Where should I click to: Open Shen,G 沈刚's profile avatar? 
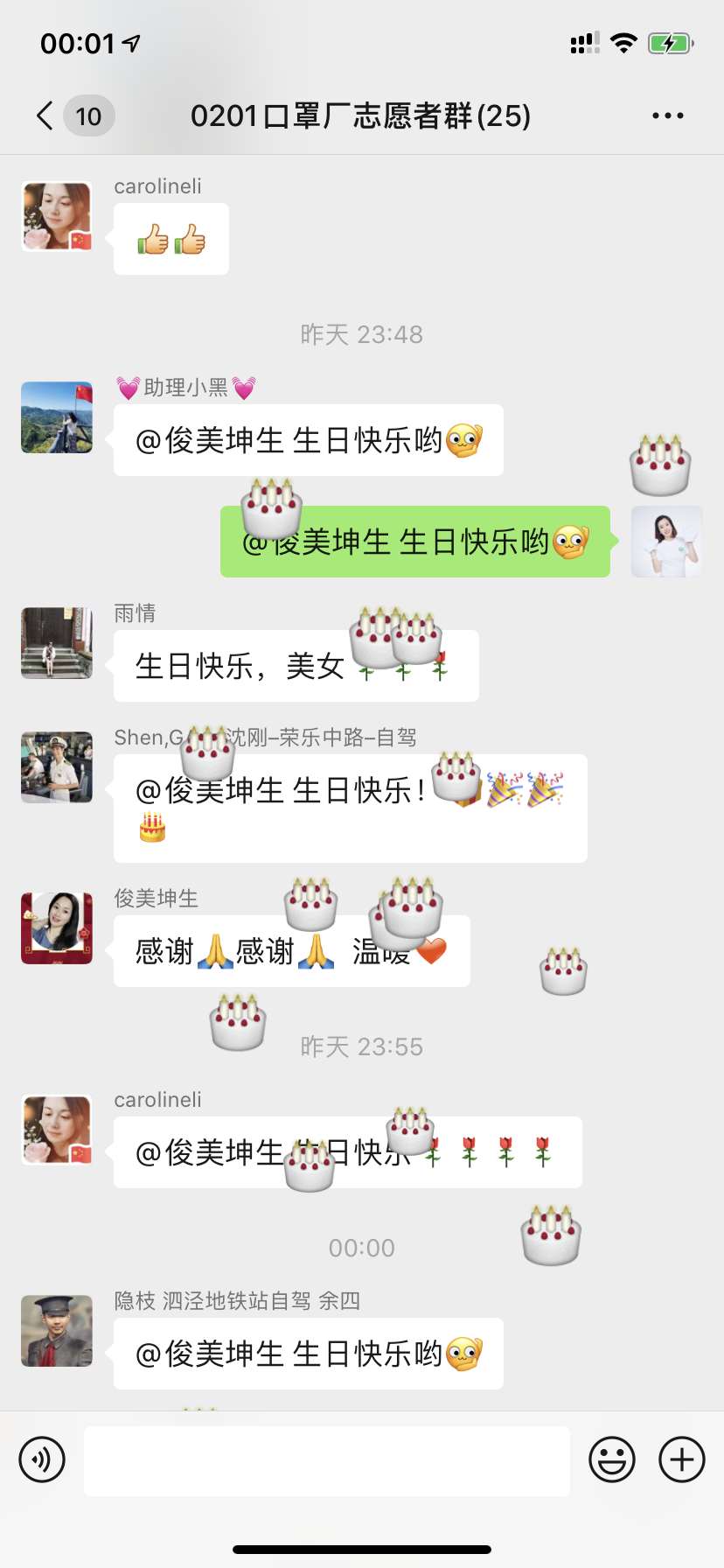coord(57,767)
